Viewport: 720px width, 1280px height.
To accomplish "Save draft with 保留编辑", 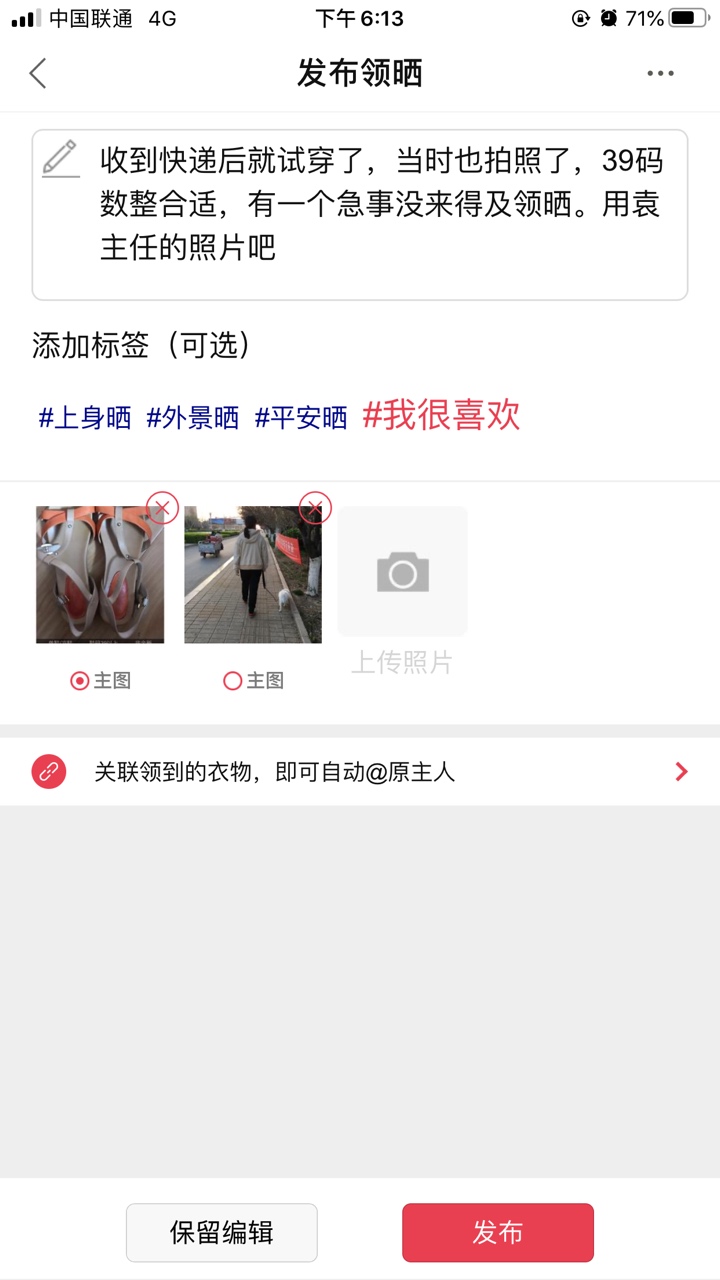I will [x=221, y=1232].
